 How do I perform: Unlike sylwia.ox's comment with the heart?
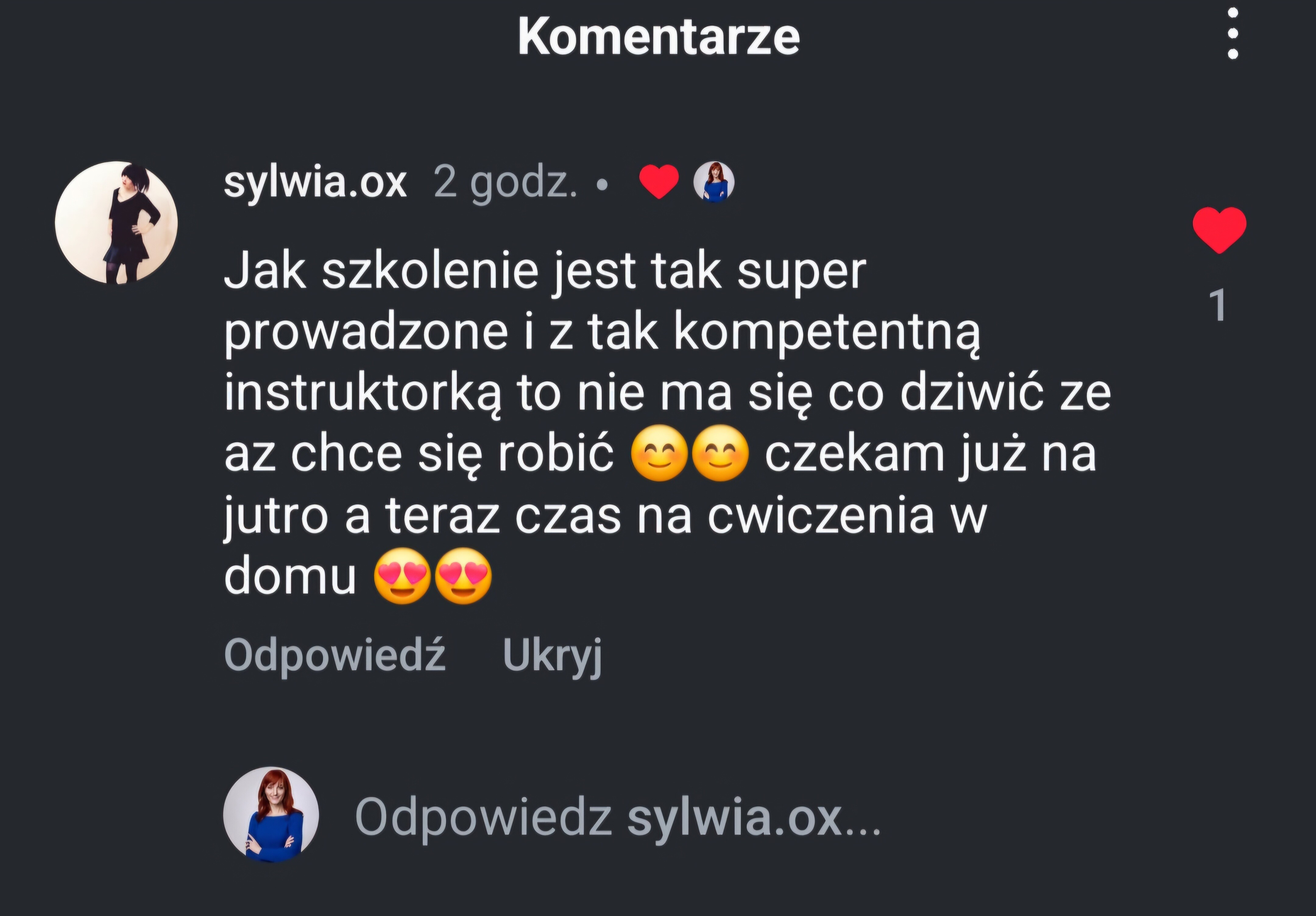[1219, 230]
